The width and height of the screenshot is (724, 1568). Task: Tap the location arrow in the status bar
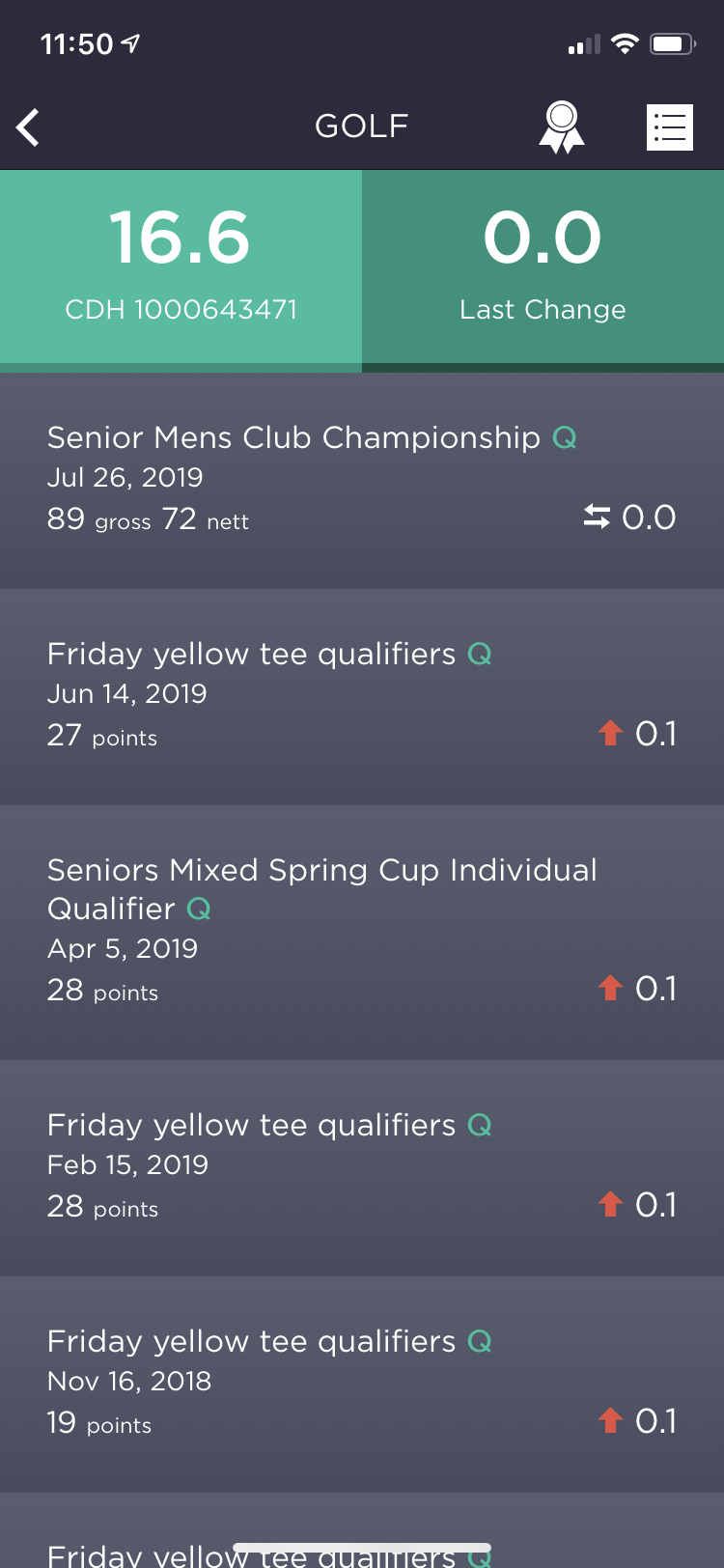[130, 42]
